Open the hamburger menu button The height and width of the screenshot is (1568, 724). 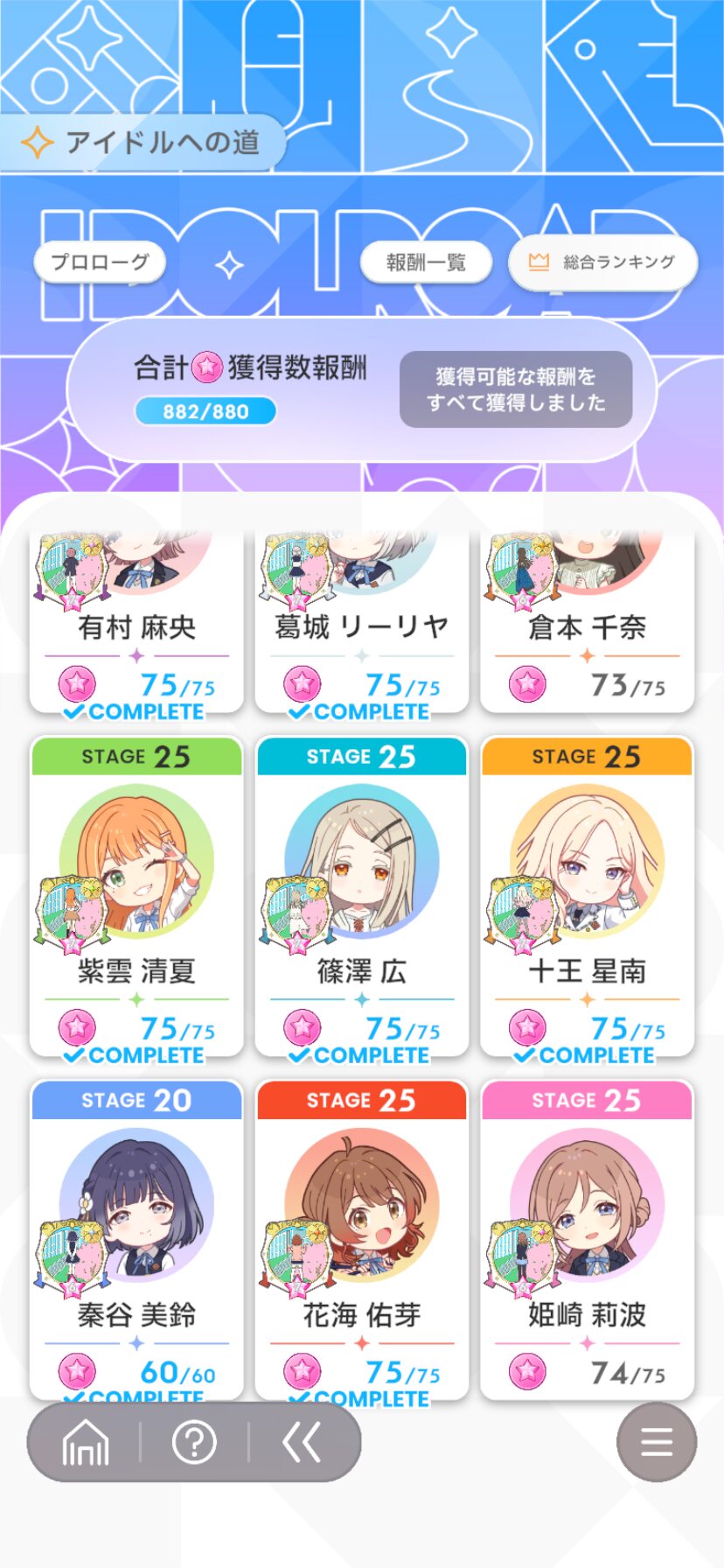(657, 1442)
